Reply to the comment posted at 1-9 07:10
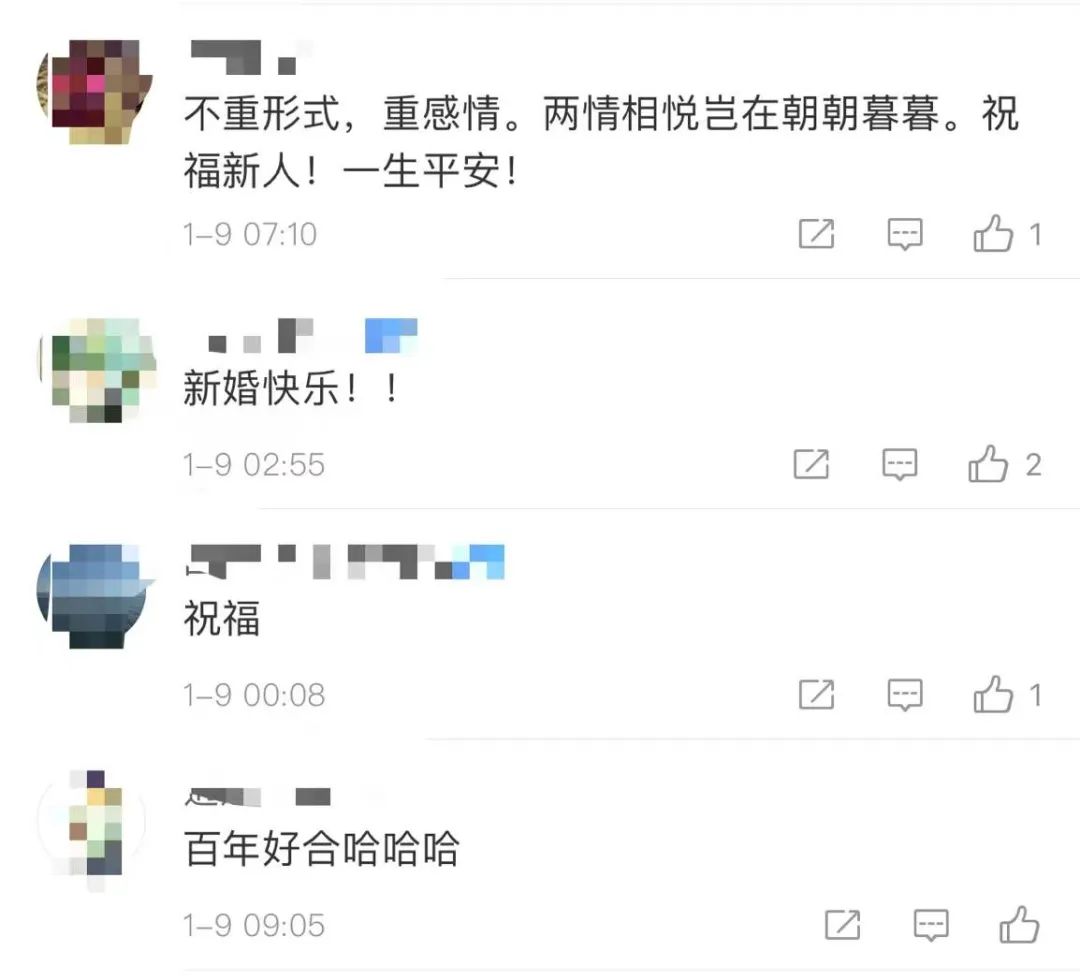 tap(905, 235)
